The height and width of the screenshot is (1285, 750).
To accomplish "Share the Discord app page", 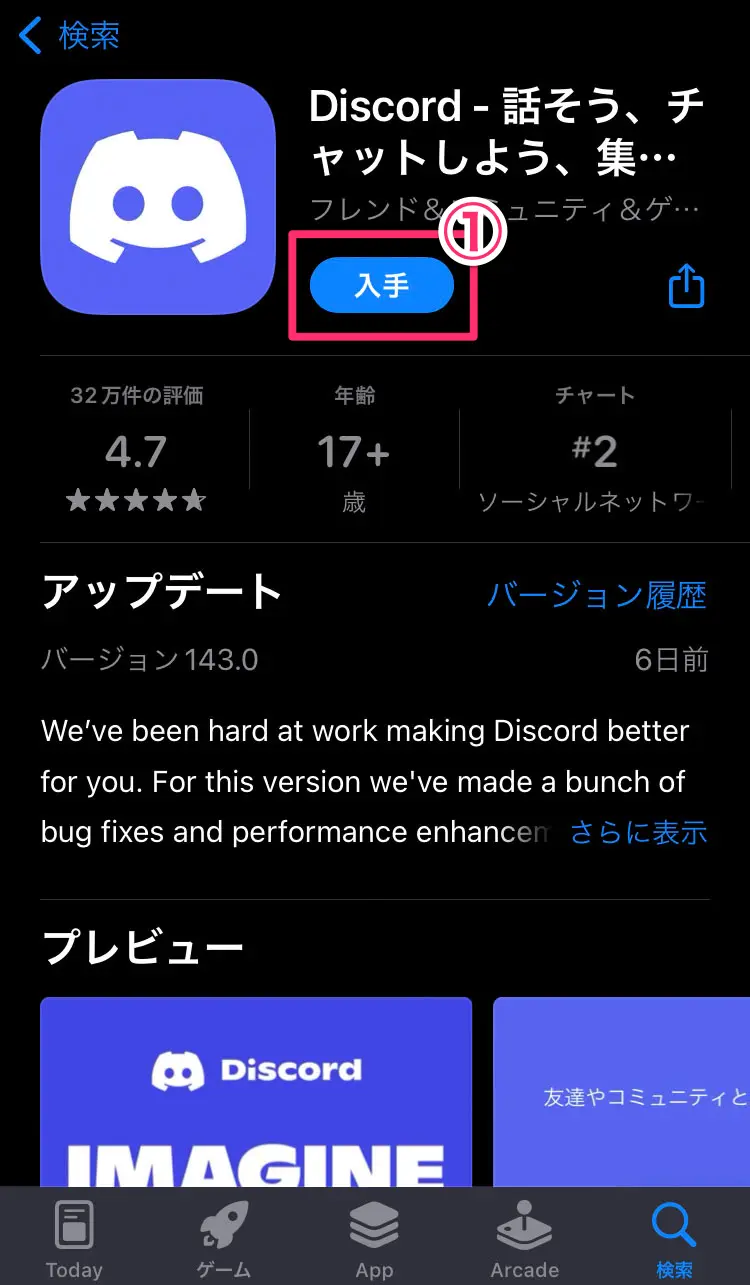I will pos(686,286).
